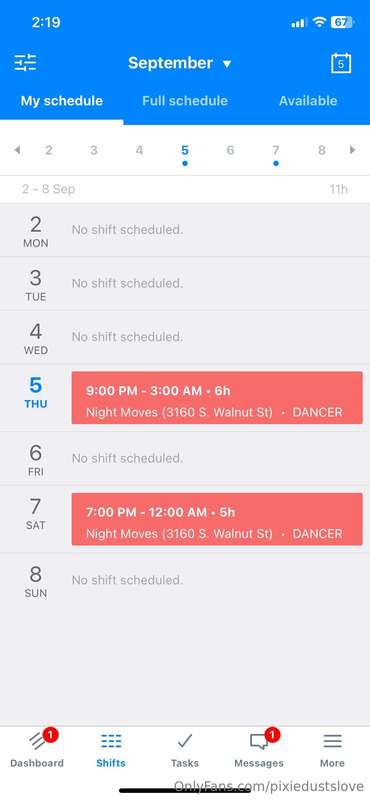Select day 6 in the week strip
Screen dimensions: 370x800
(230, 151)
